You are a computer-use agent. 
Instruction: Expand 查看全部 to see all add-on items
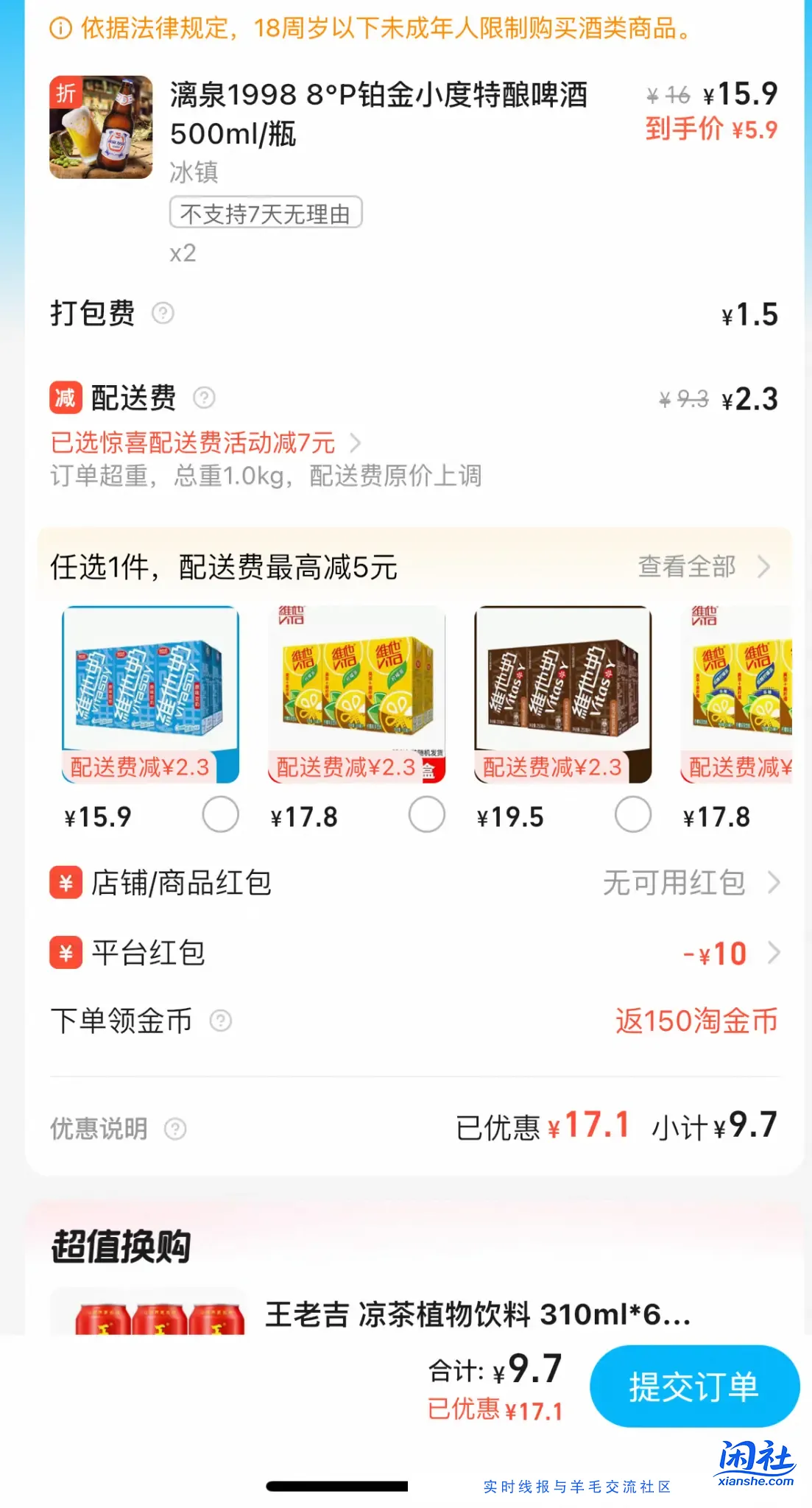[x=699, y=567]
